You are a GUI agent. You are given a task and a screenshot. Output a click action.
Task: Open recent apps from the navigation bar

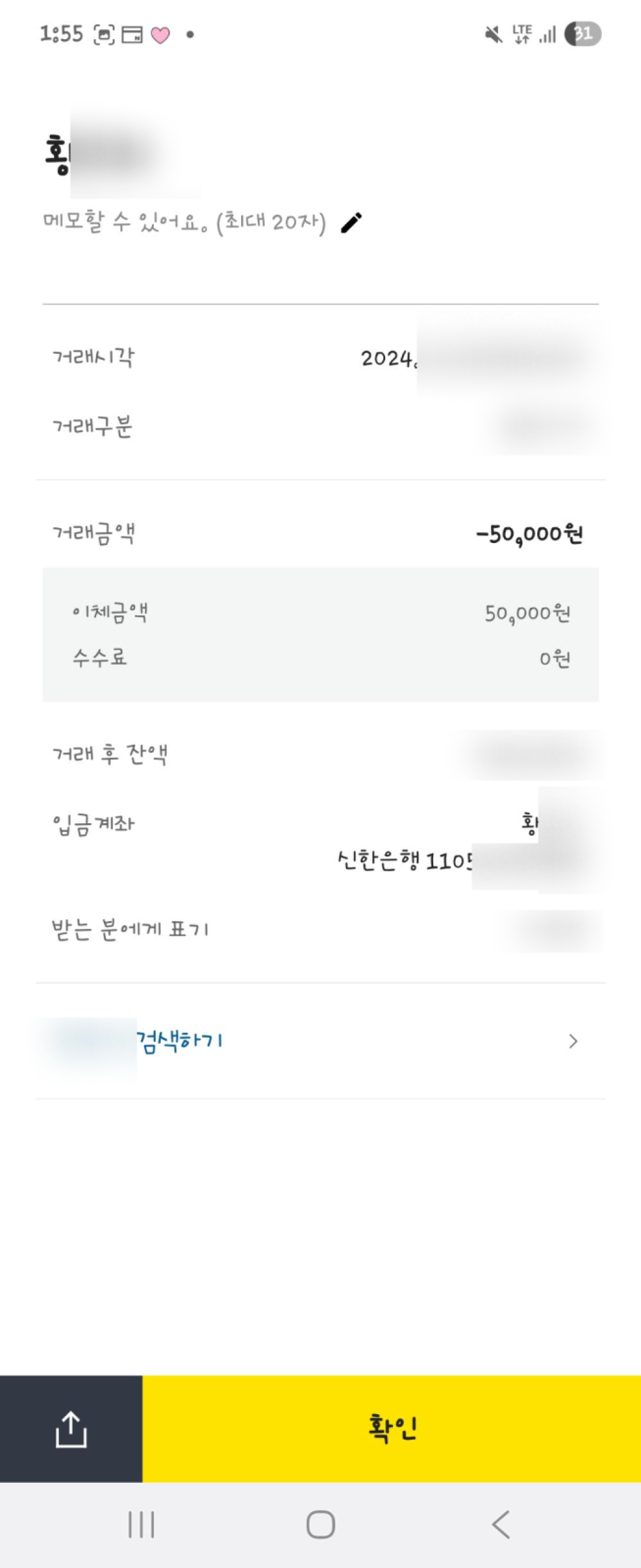click(x=141, y=1524)
